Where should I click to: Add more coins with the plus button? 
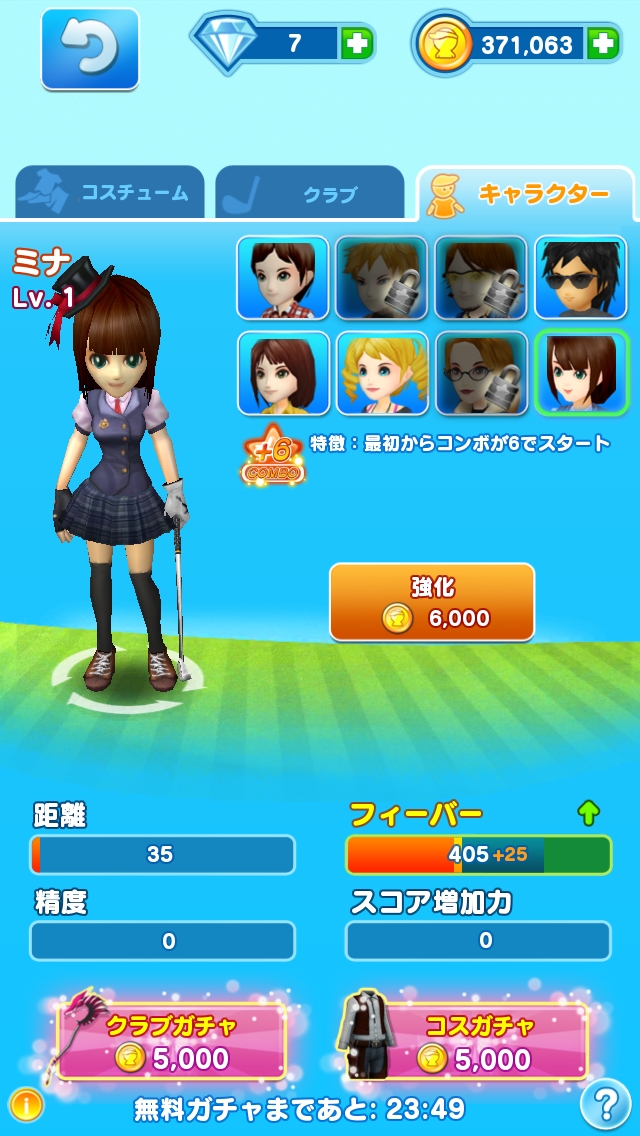click(x=602, y=43)
